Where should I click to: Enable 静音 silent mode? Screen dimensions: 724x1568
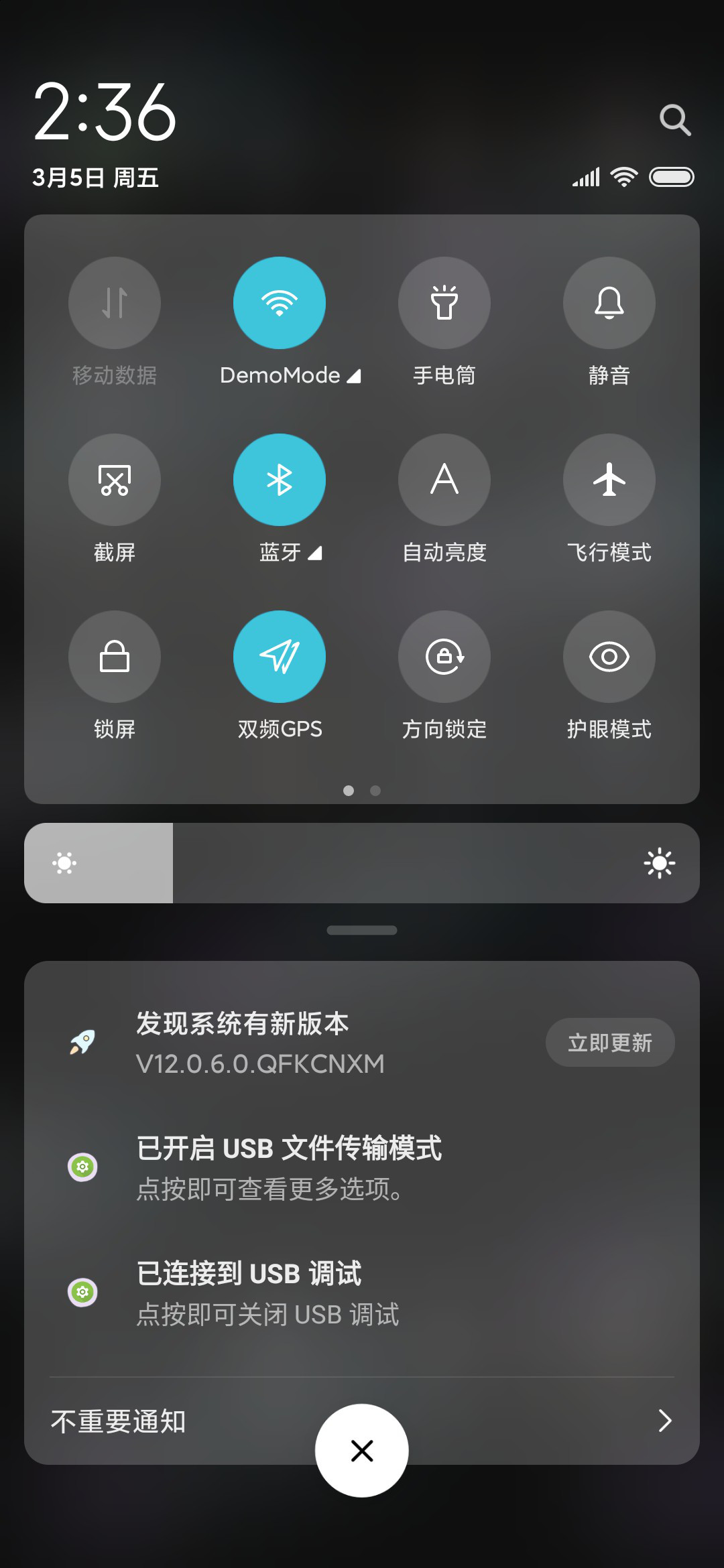point(609,303)
